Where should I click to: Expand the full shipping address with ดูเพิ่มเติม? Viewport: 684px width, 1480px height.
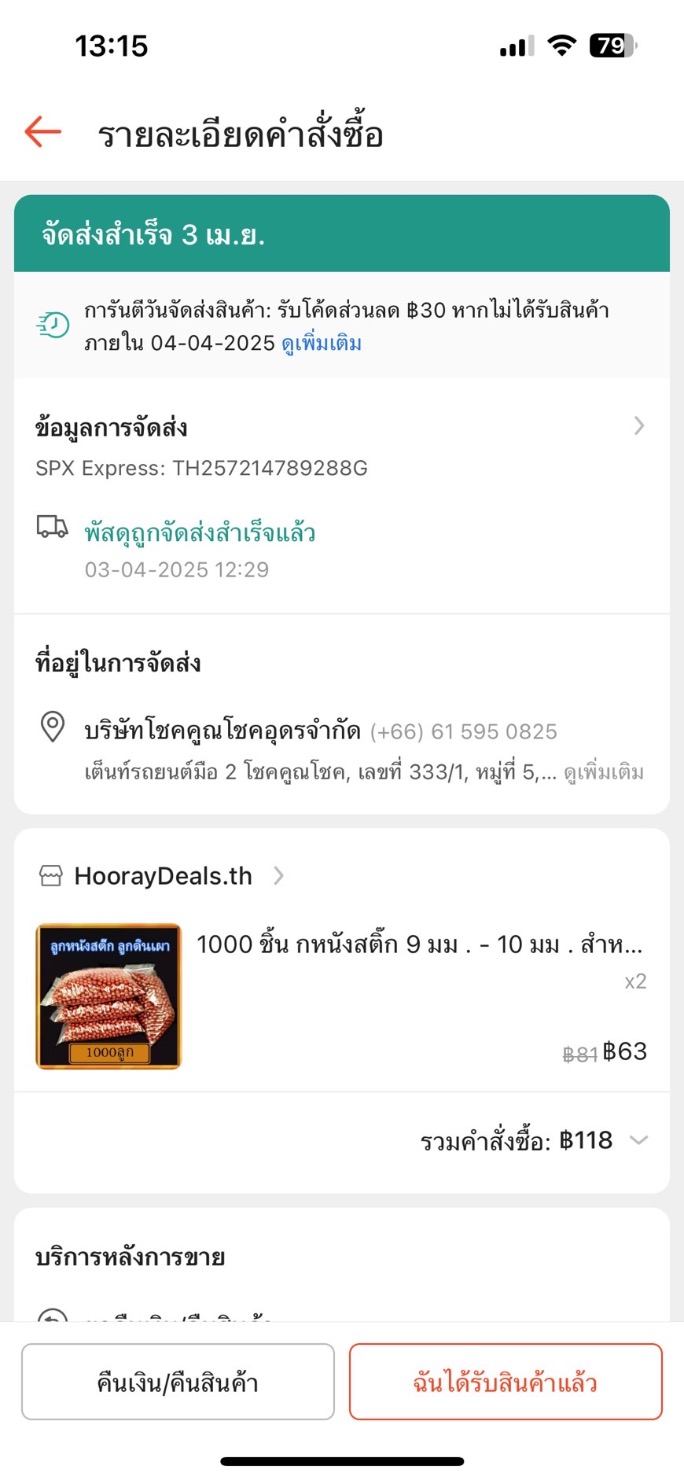604,773
